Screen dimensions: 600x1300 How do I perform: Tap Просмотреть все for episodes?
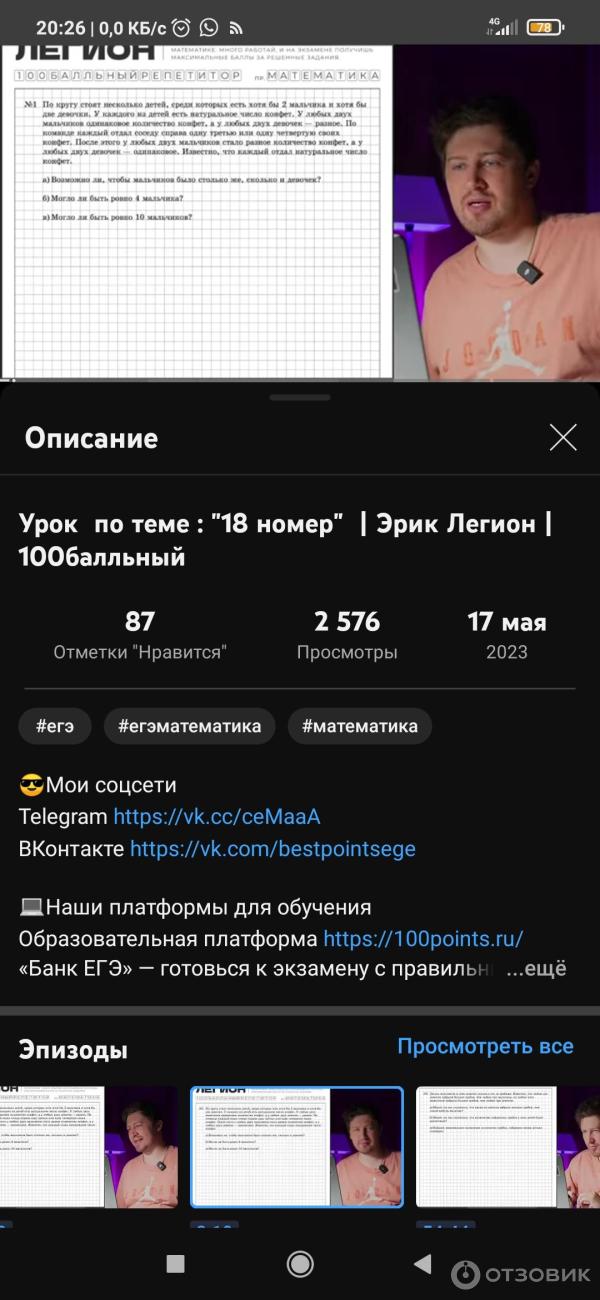pos(485,1046)
